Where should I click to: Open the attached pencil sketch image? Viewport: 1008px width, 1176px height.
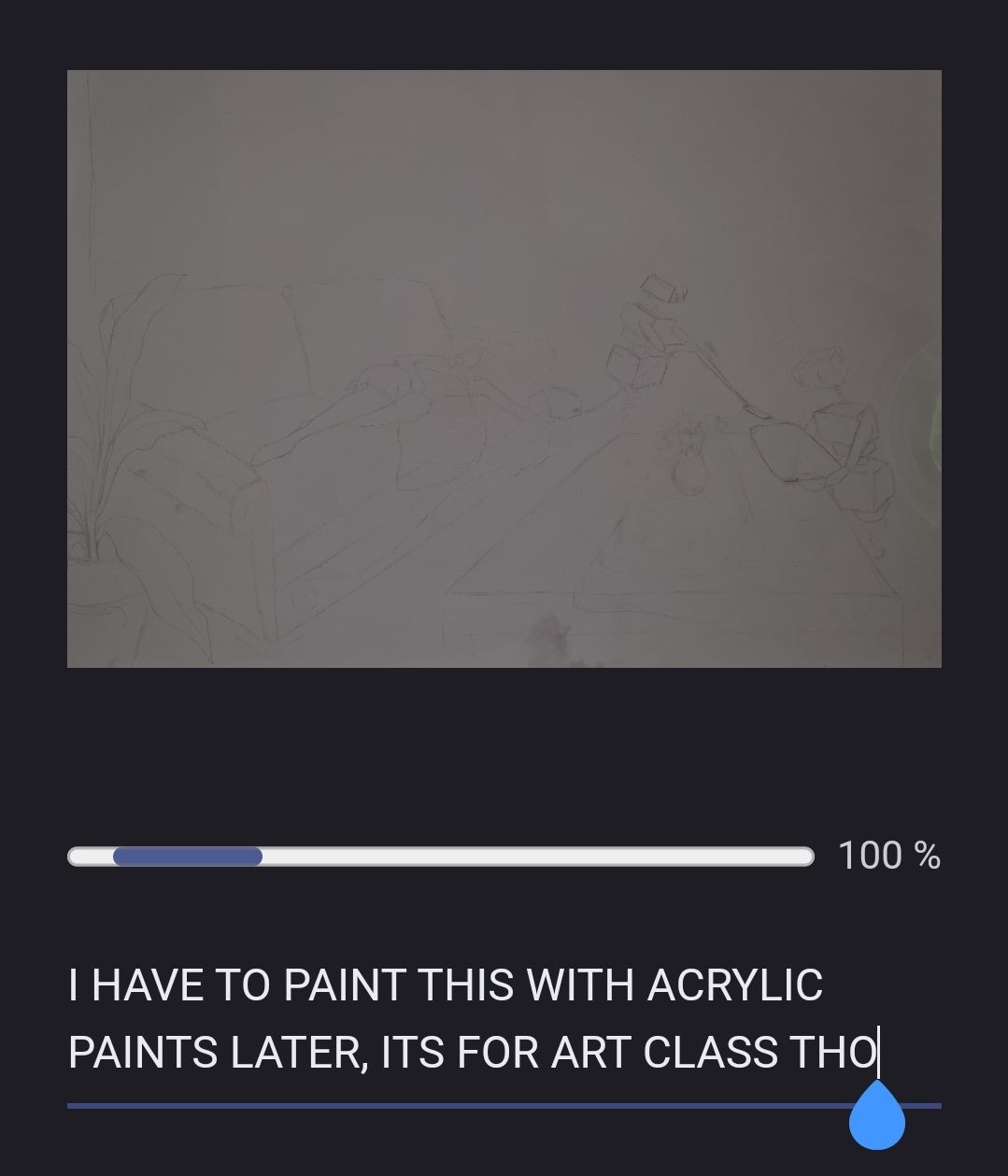point(504,369)
